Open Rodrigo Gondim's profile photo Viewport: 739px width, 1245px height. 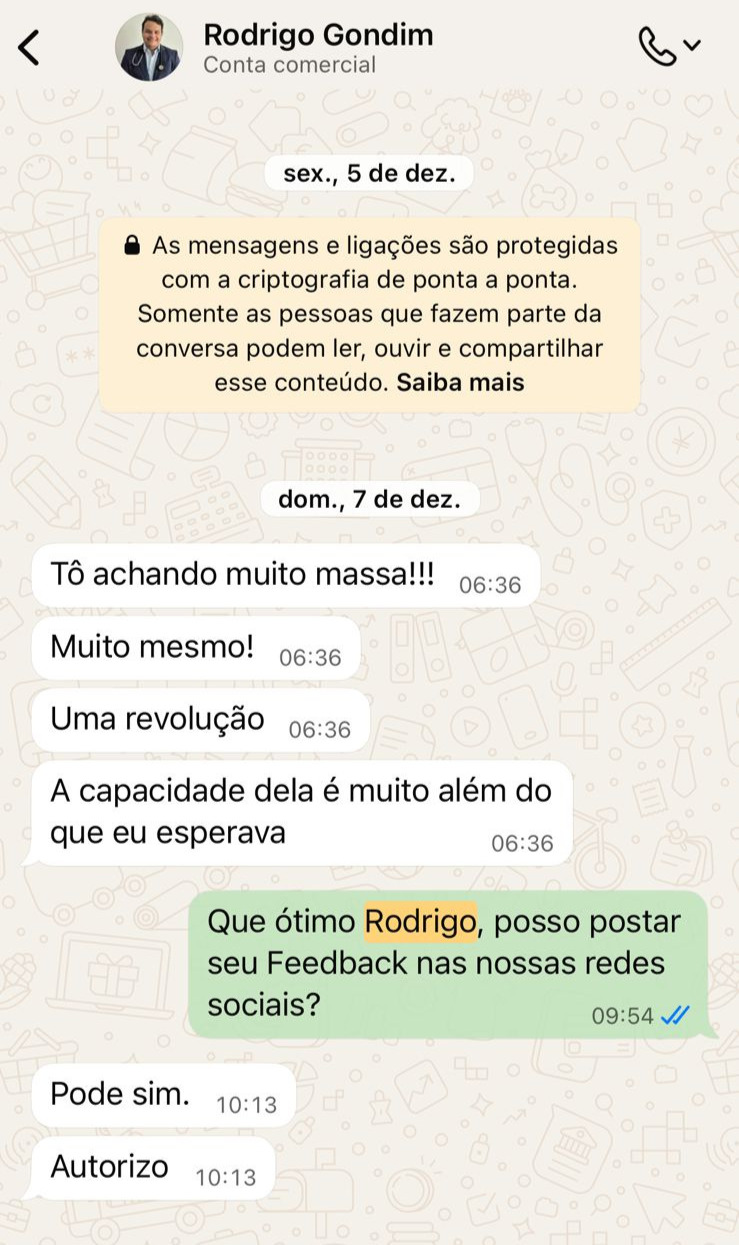click(149, 47)
